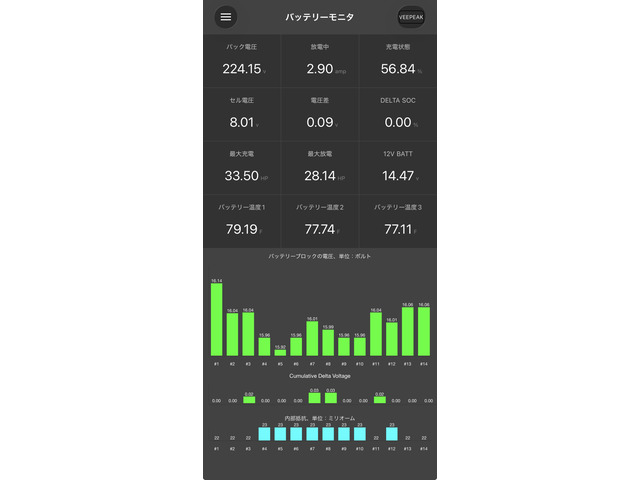The image size is (640, 480).
Task: Open the hamburger drawer menu
Action: click(226, 17)
